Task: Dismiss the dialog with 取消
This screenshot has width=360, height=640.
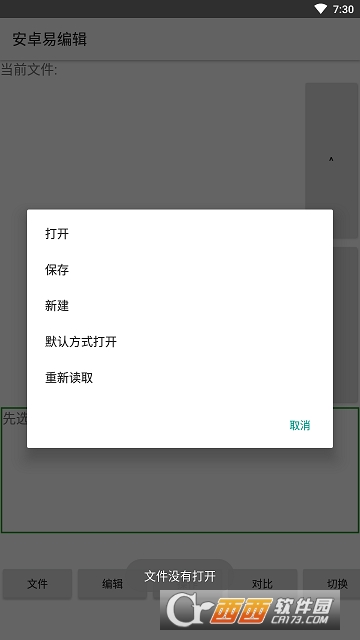Action: pyautogui.click(x=300, y=425)
